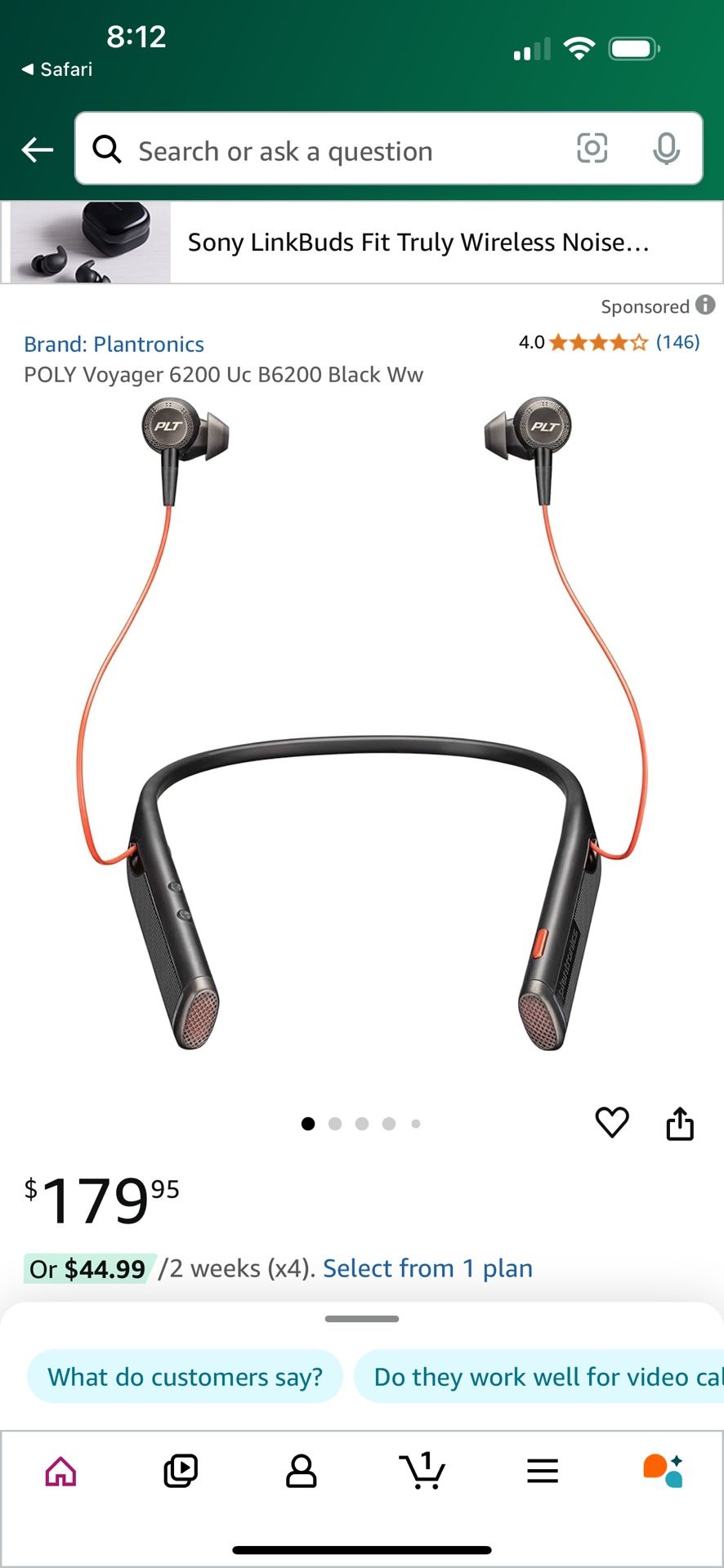Select from 1 payment plan
724x1568 pixels.
[x=427, y=1267]
